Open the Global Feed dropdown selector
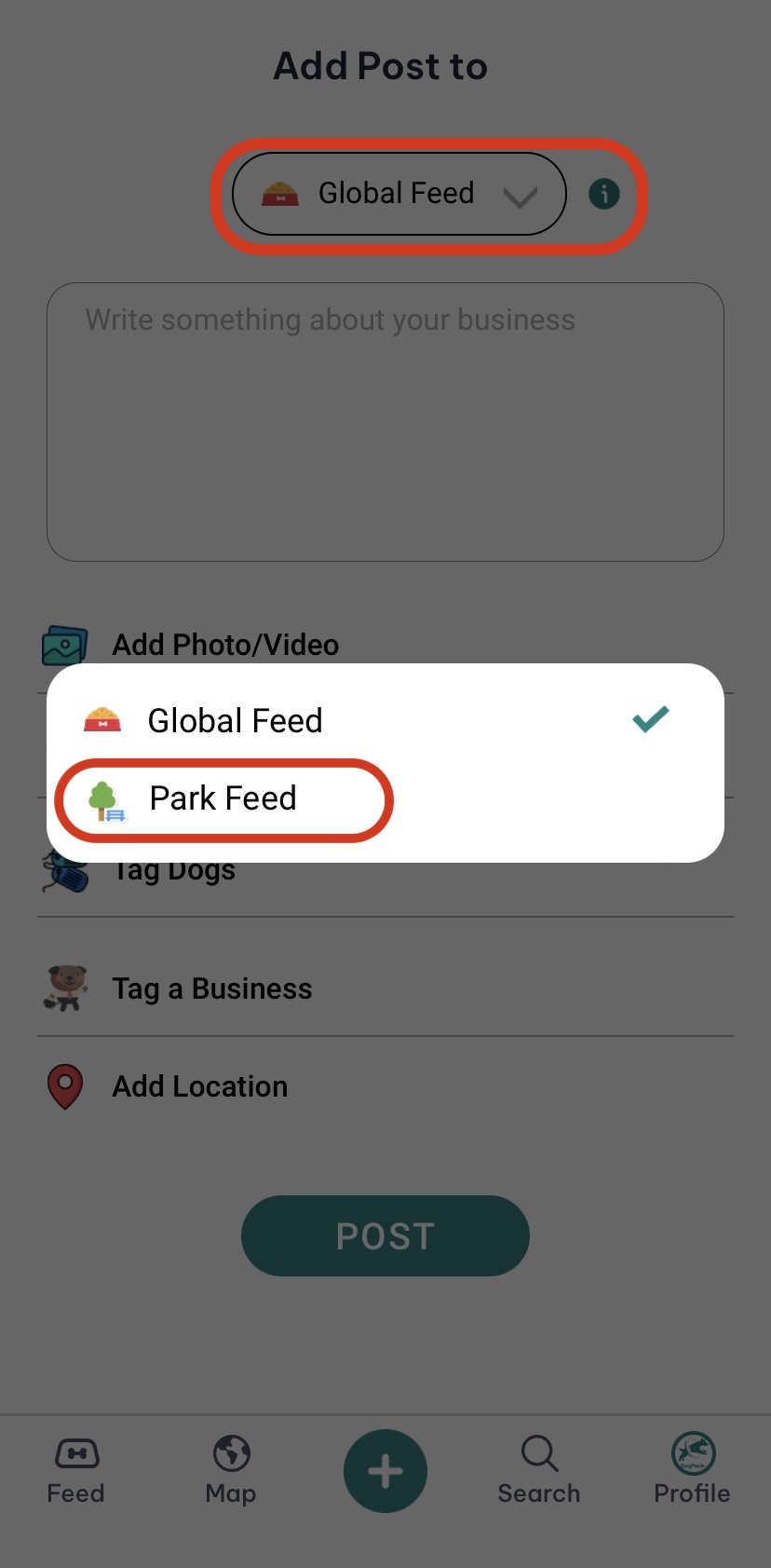The image size is (771, 1568). (x=398, y=194)
